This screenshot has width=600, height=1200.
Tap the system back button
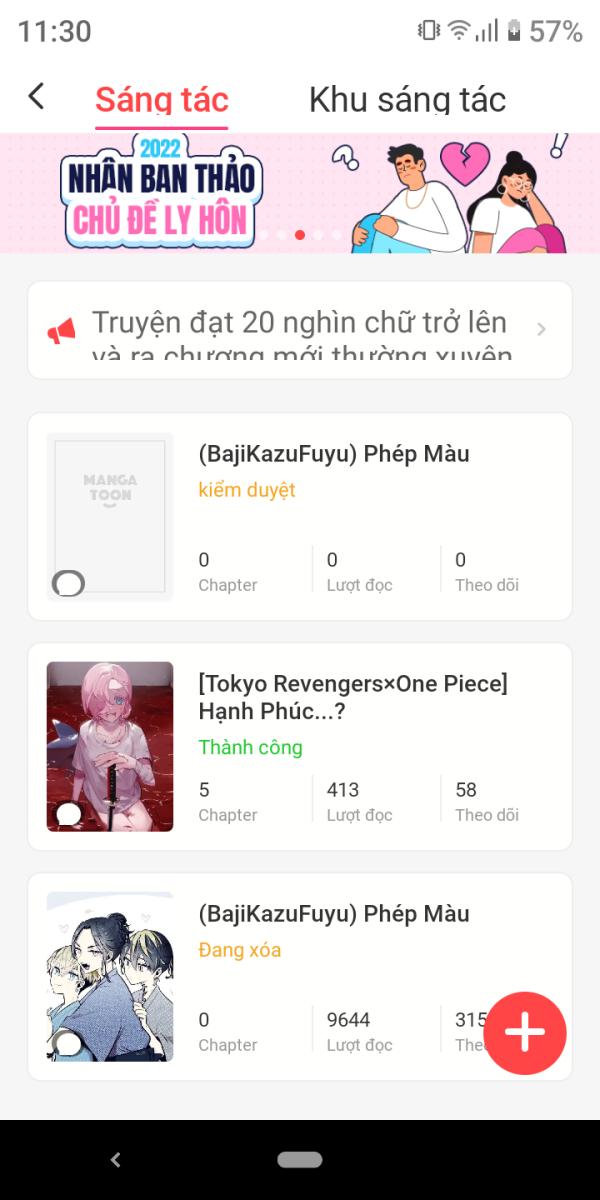[x=115, y=1160]
